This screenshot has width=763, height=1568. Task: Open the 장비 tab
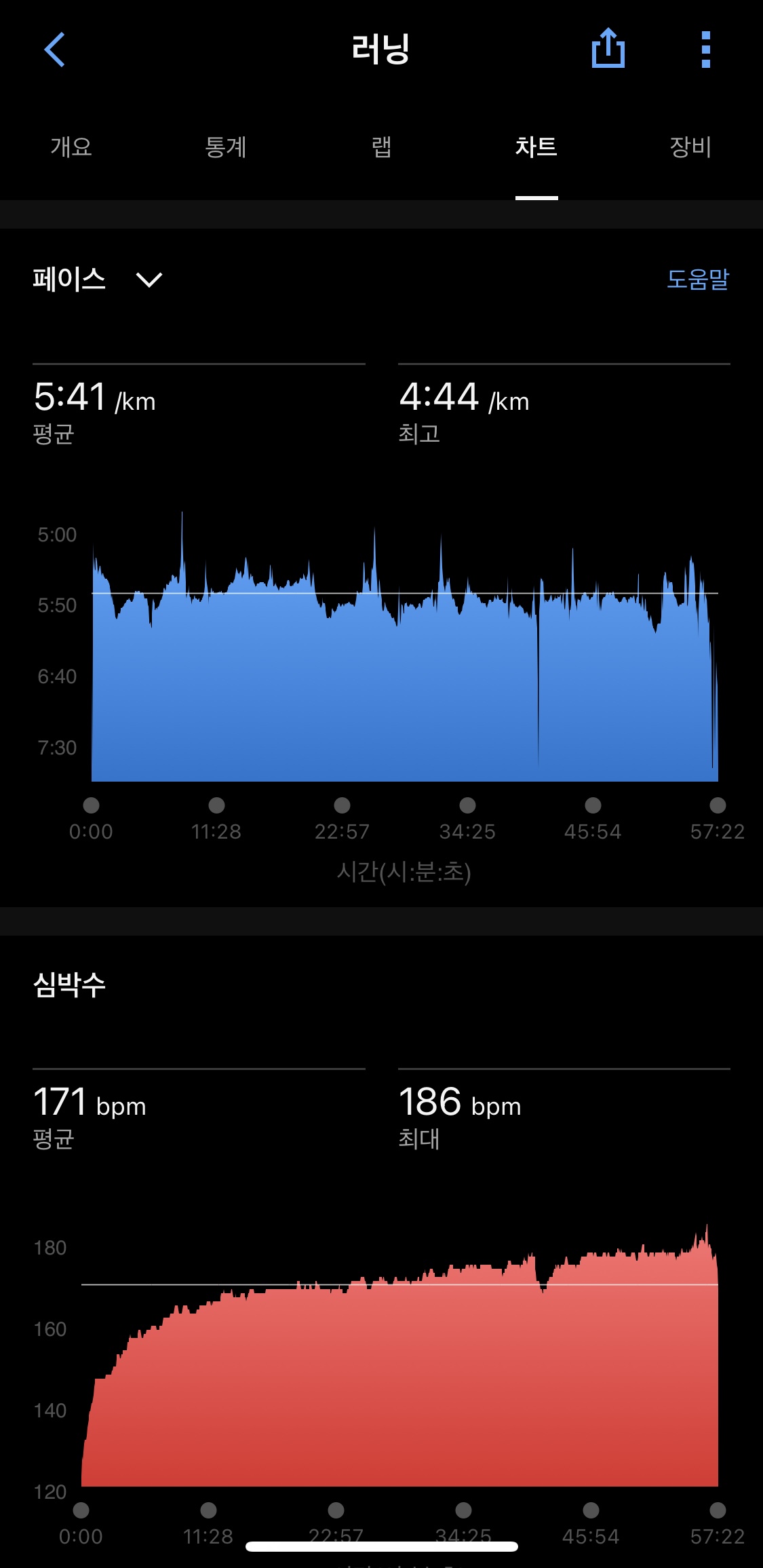[690, 147]
